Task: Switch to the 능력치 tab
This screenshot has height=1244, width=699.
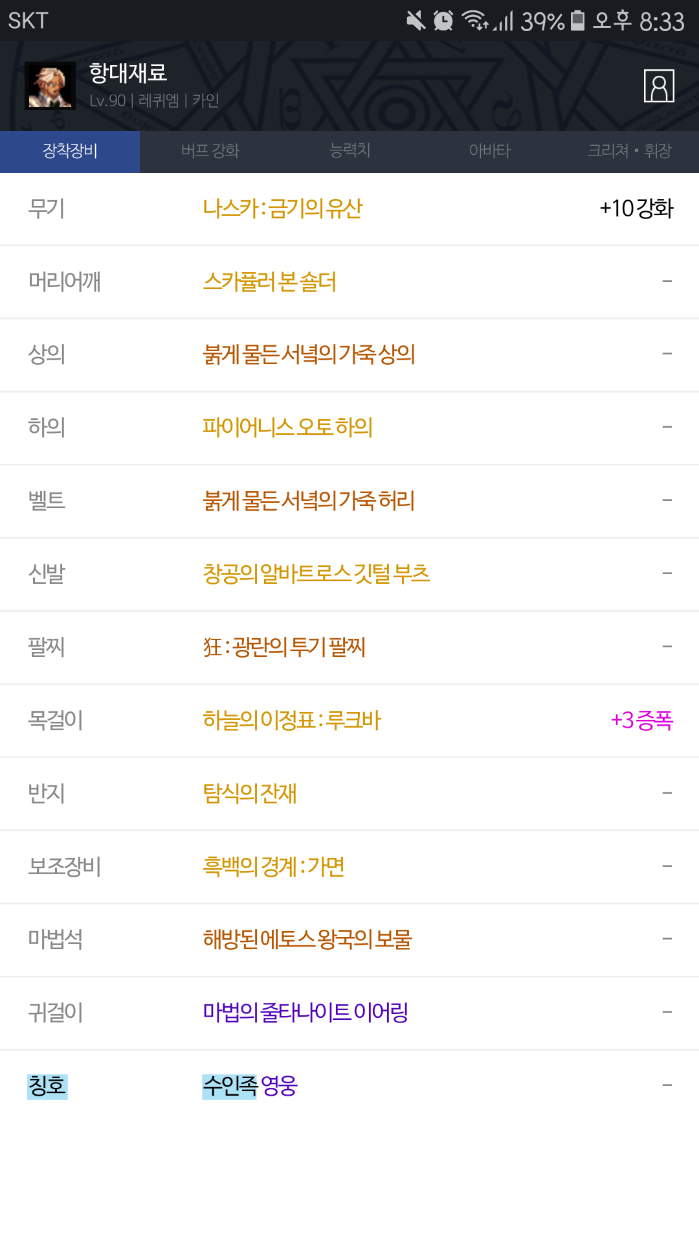Action: [350, 151]
